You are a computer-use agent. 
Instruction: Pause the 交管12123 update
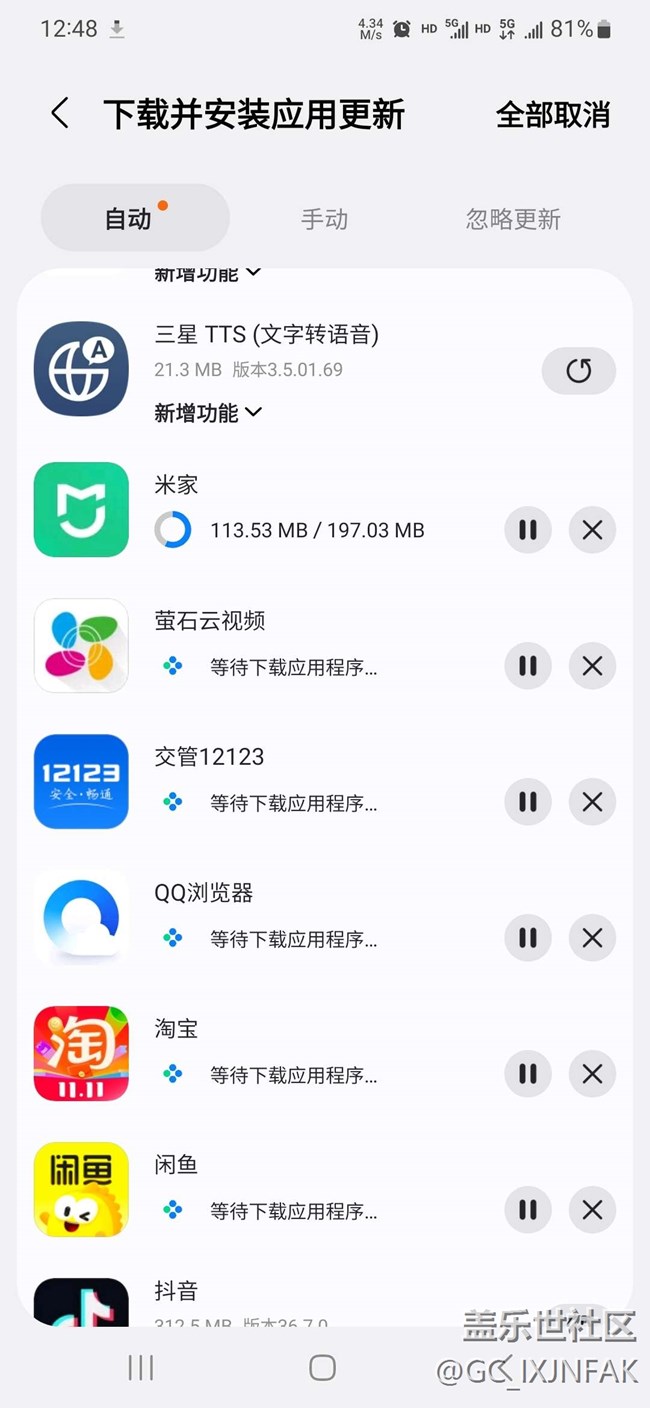(527, 802)
